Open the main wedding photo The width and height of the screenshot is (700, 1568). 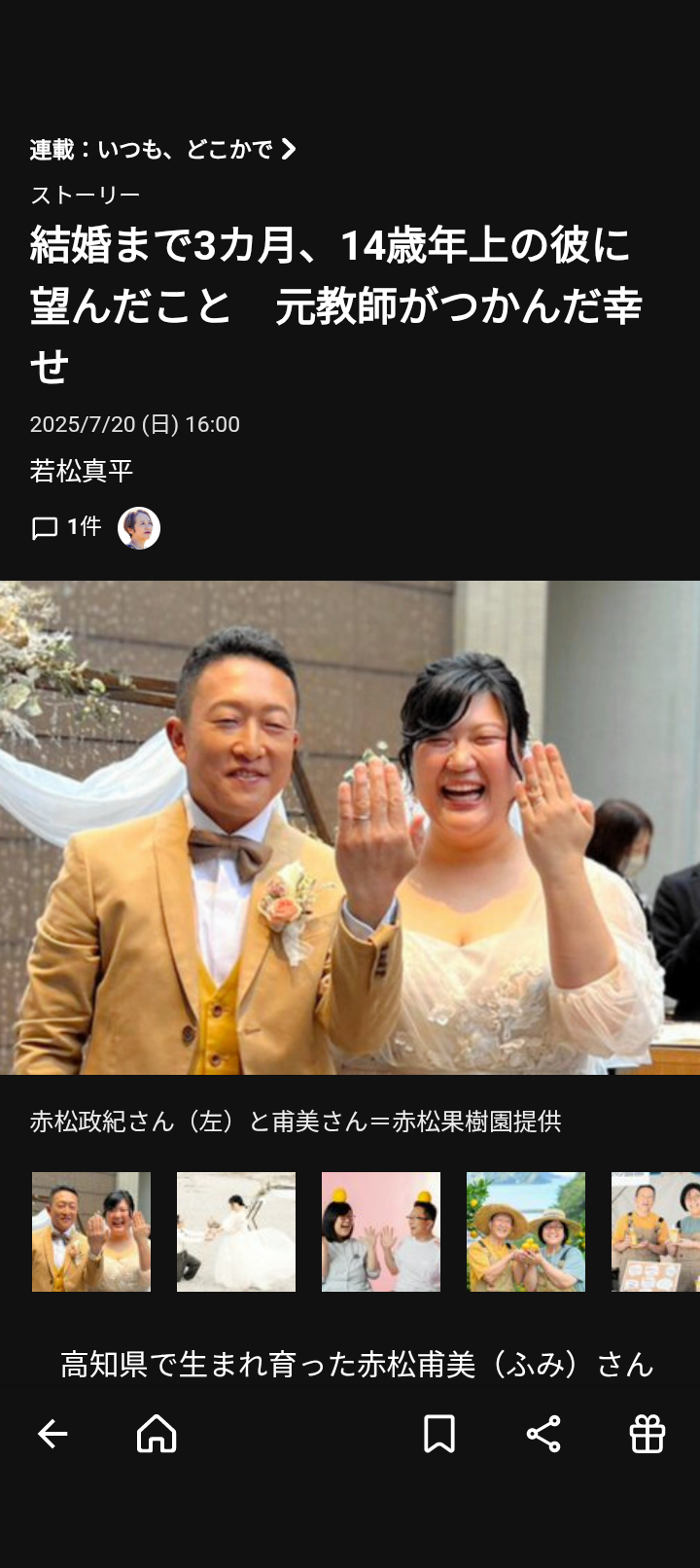click(350, 827)
